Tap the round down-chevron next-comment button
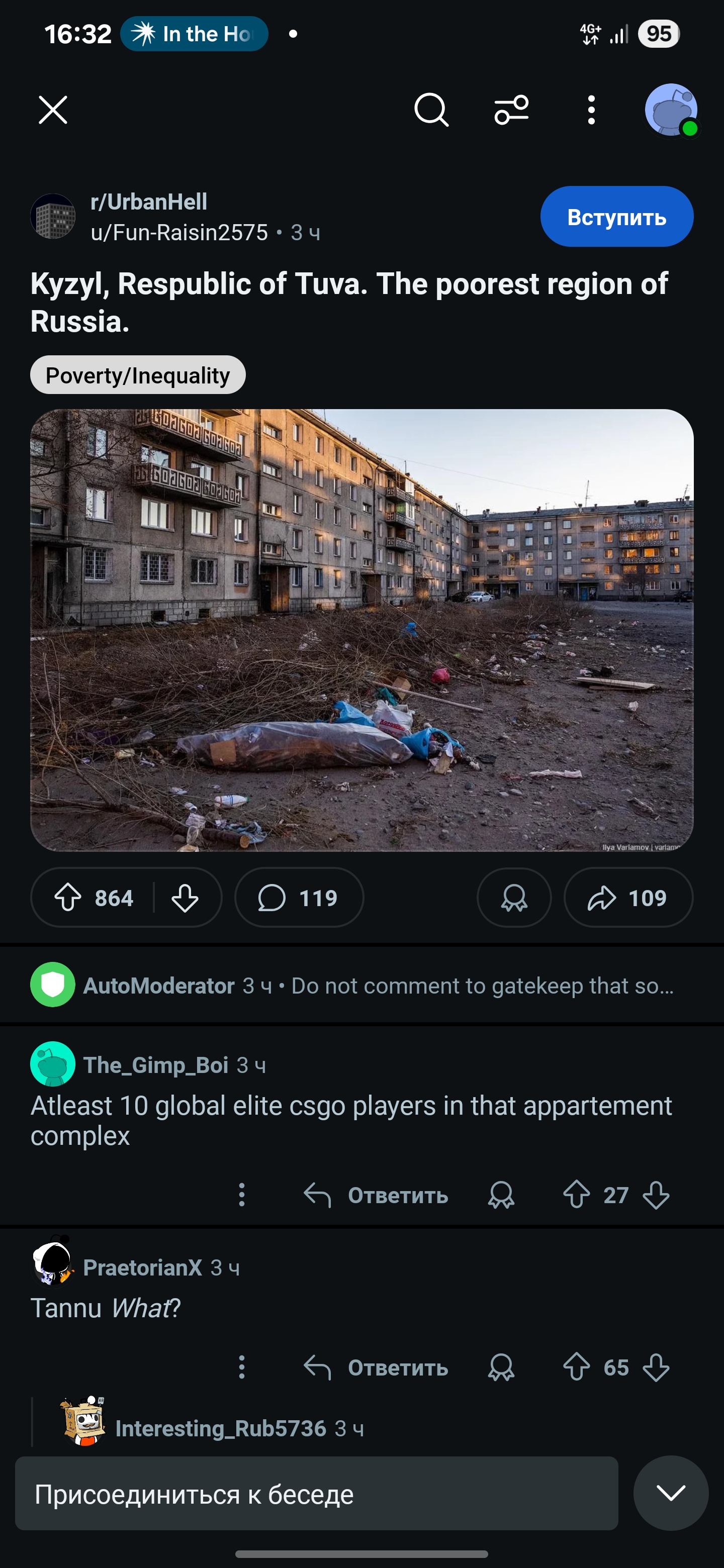Screen dimensions: 724x1568 point(670,1493)
